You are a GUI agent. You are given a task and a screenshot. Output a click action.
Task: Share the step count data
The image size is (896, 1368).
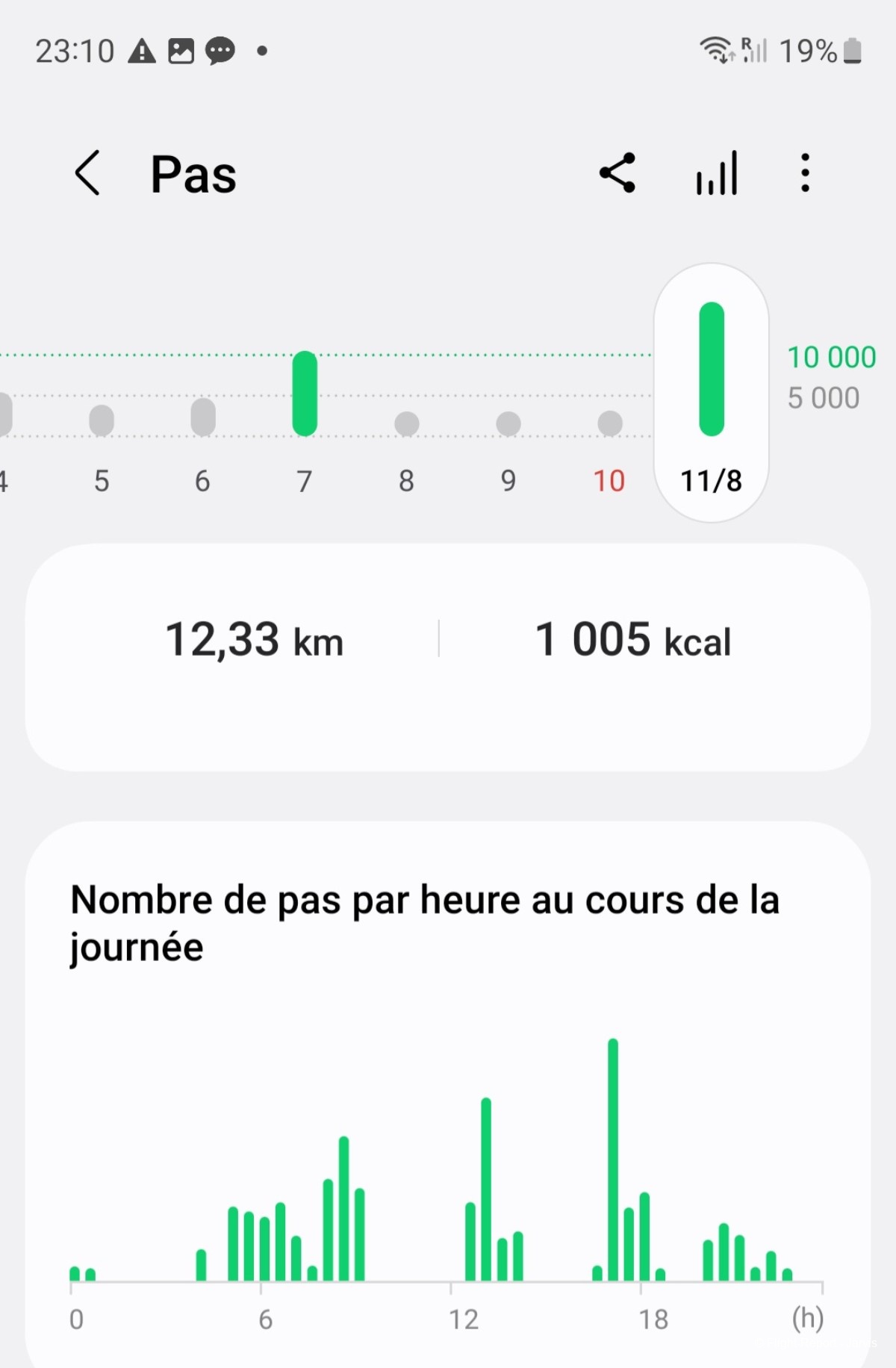(x=617, y=173)
